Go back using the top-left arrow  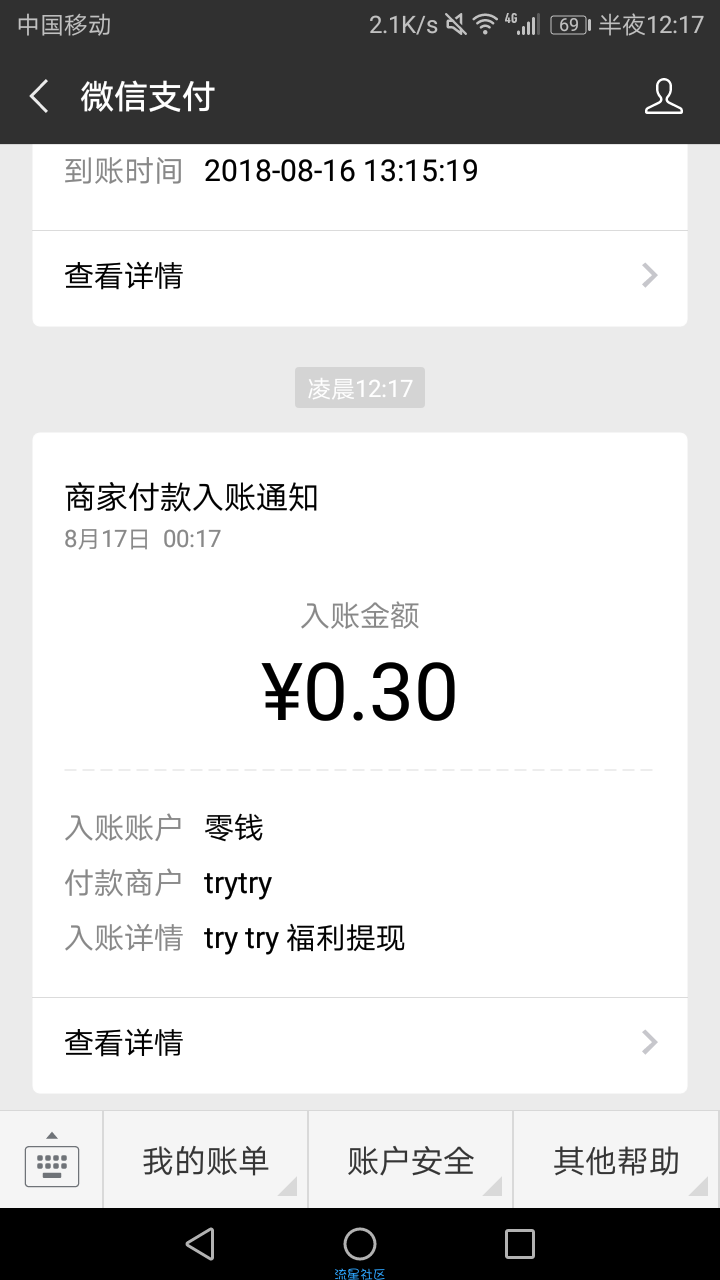39,97
